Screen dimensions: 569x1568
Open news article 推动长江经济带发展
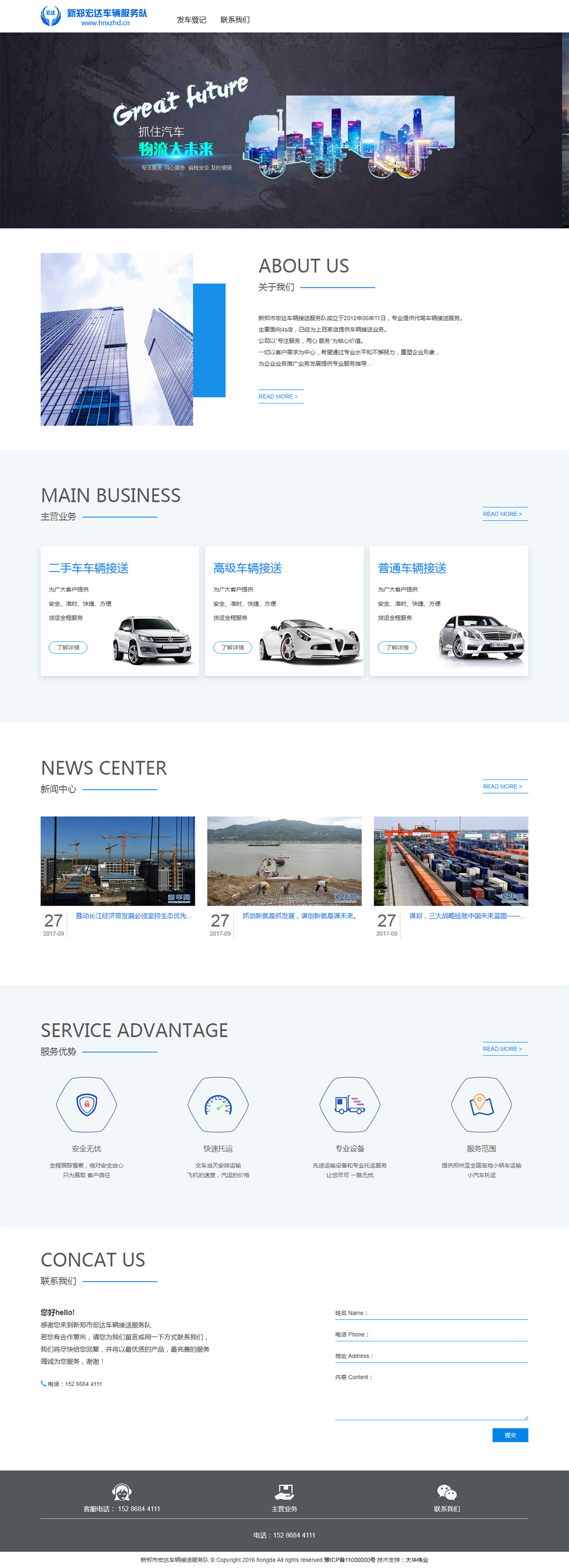point(133,916)
